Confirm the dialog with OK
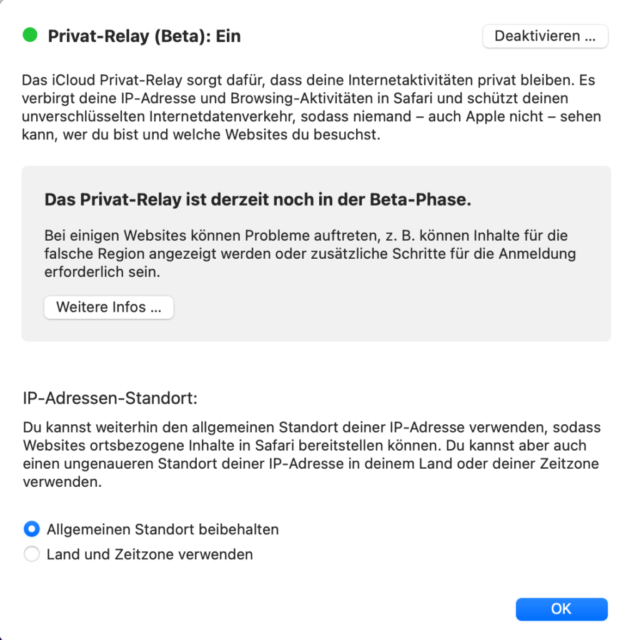 click(x=561, y=609)
